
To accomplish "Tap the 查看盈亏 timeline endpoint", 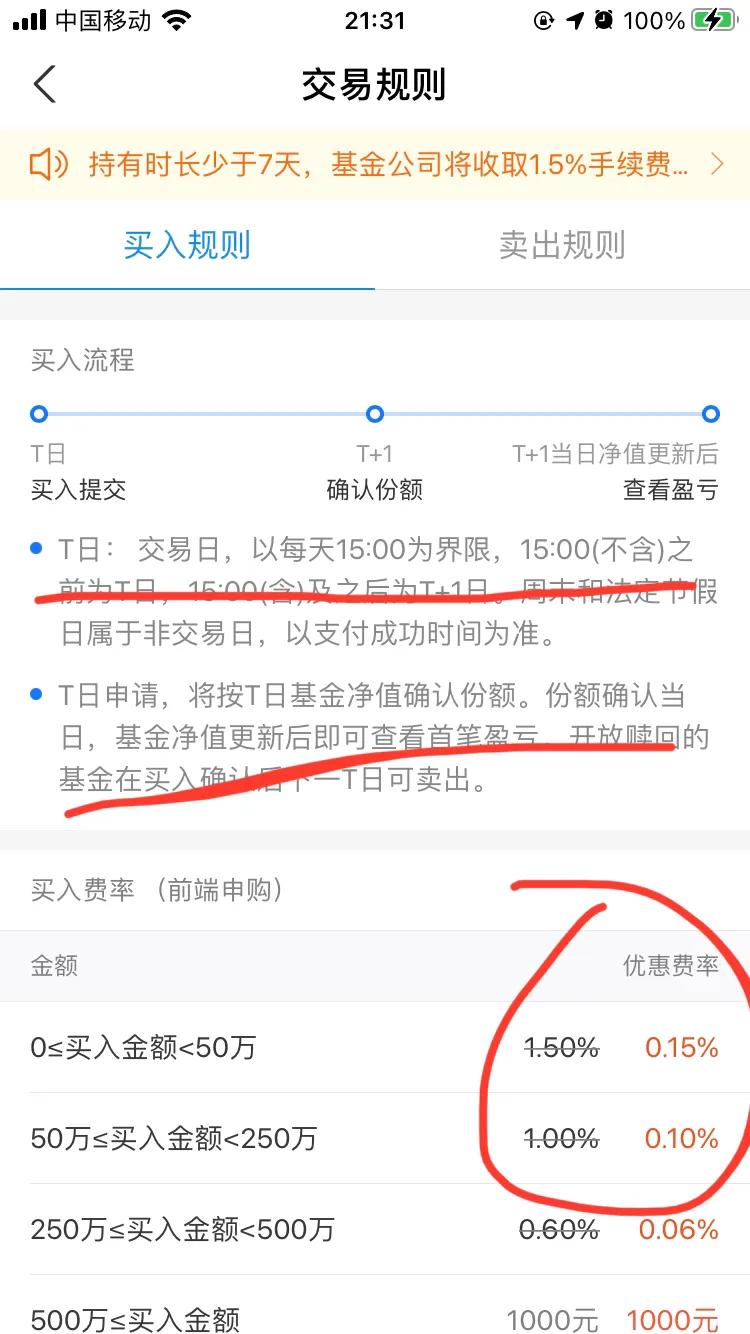I will click(710, 414).
